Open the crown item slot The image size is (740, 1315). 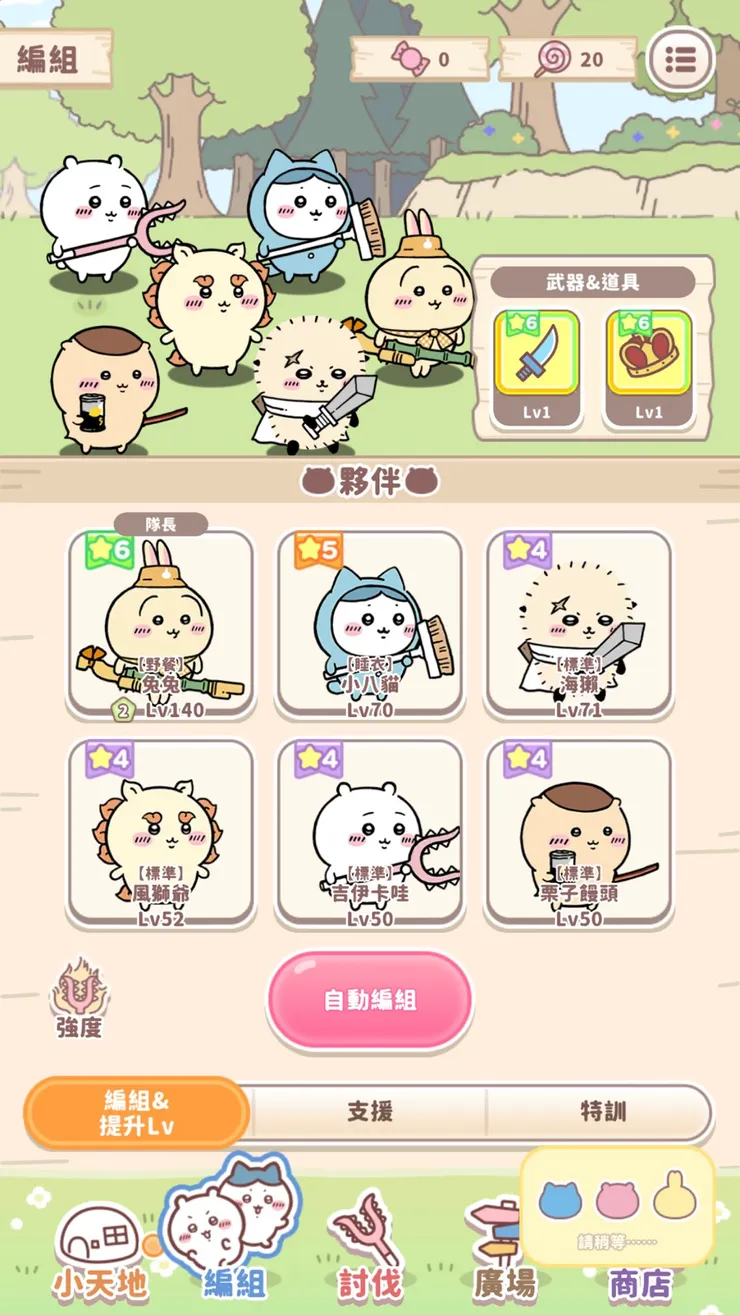tap(649, 365)
